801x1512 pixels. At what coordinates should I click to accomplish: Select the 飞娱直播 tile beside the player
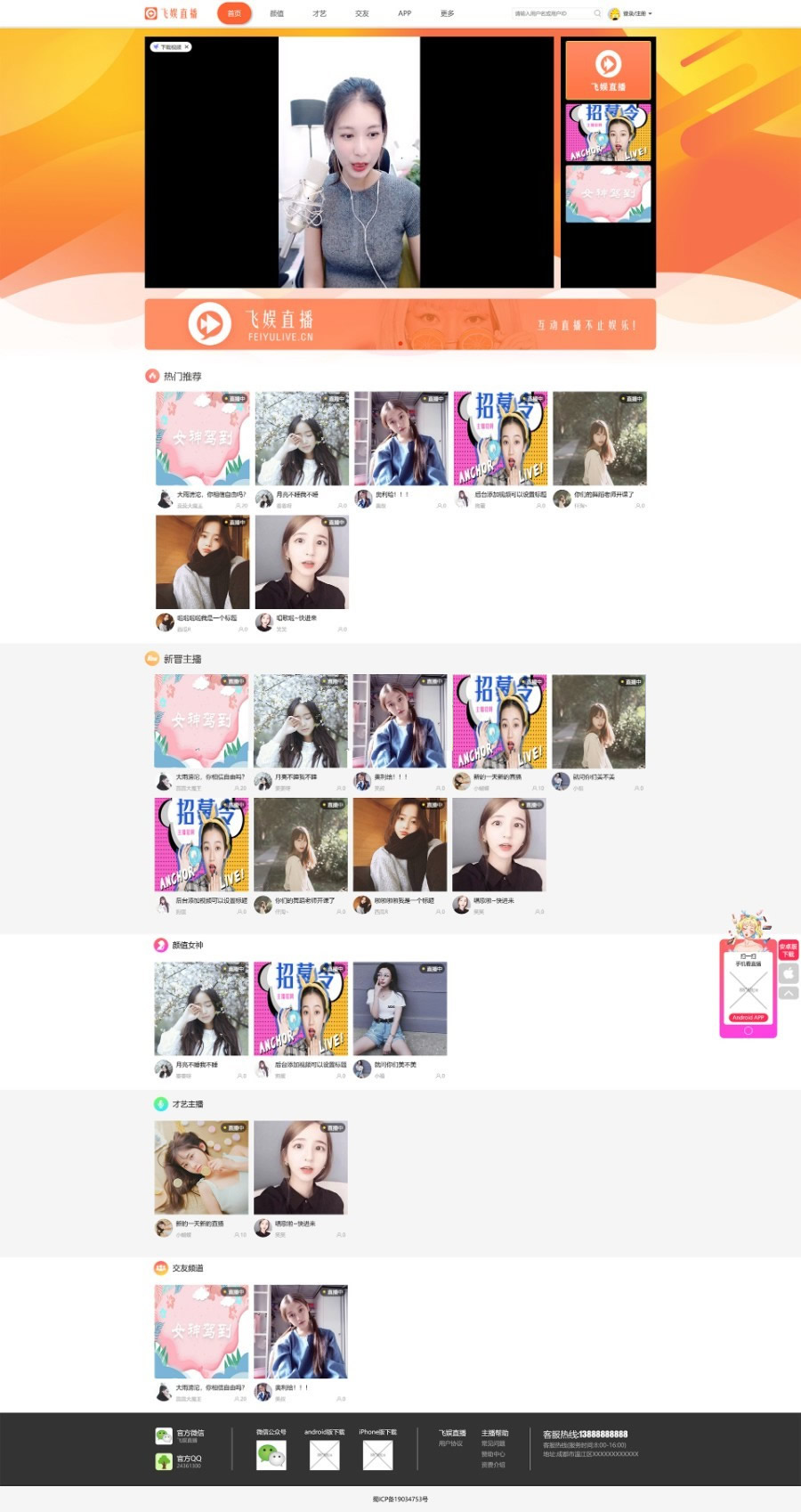608,69
